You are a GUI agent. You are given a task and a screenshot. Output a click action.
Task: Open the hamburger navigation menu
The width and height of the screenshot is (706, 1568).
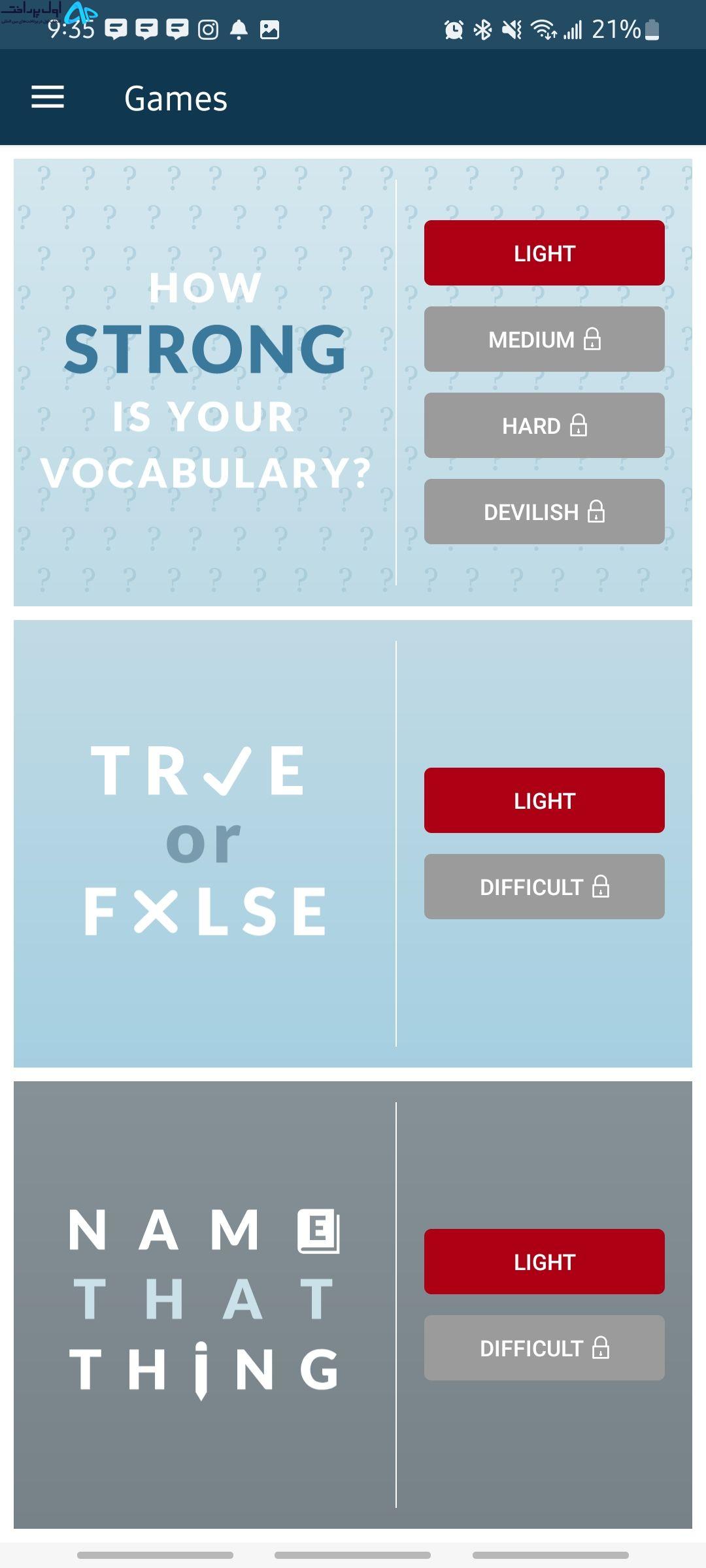pos(48,97)
